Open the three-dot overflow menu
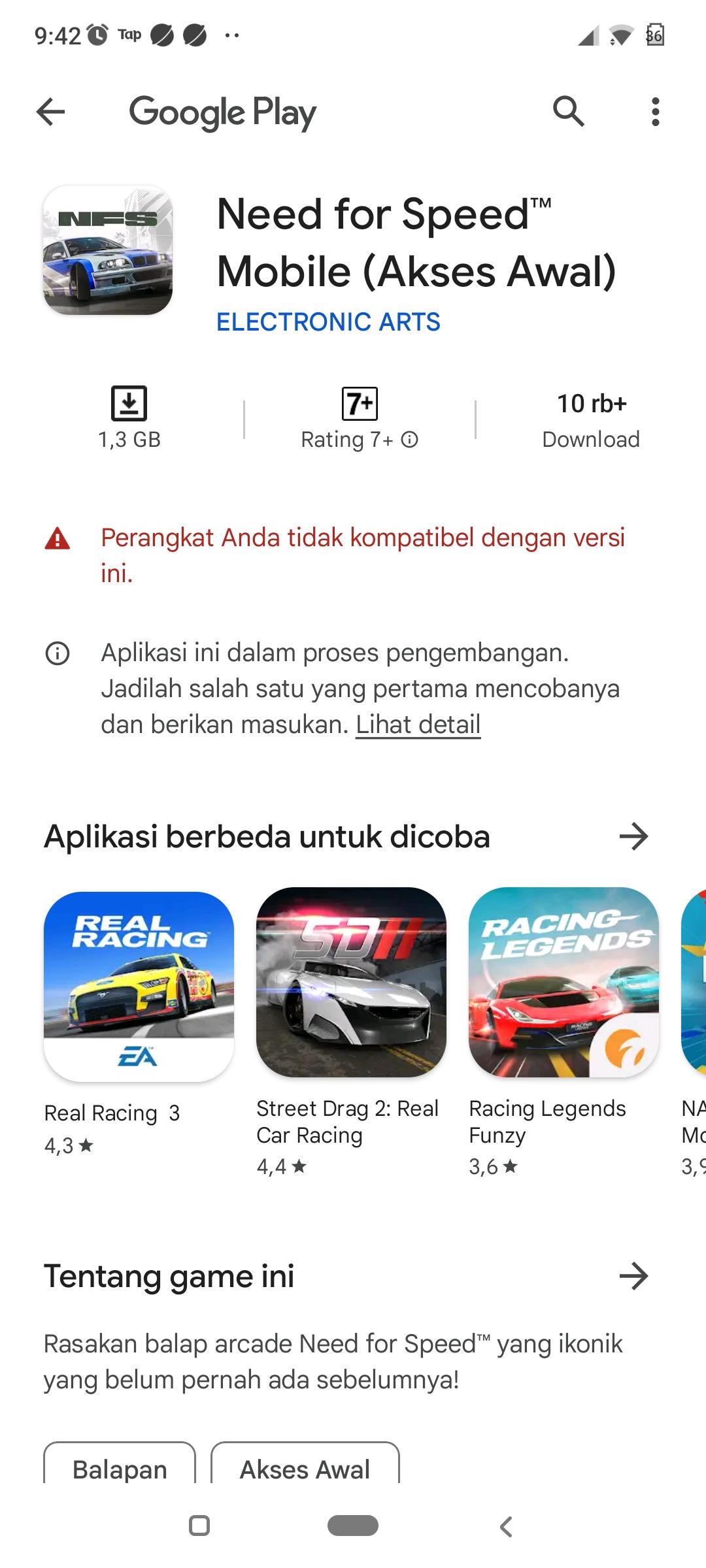The height and width of the screenshot is (1568, 706). pos(655,112)
